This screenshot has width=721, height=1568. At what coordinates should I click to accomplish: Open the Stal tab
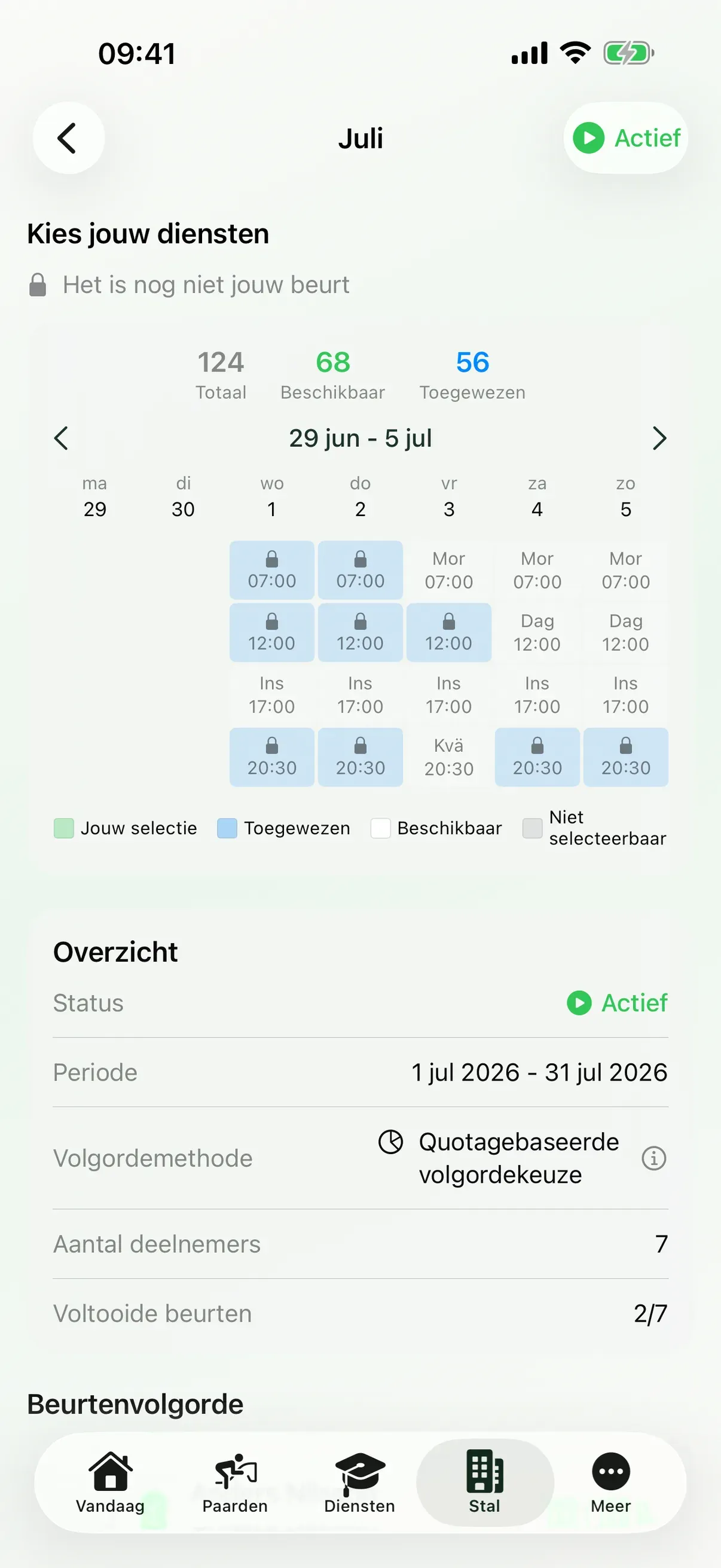(485, 1482)
